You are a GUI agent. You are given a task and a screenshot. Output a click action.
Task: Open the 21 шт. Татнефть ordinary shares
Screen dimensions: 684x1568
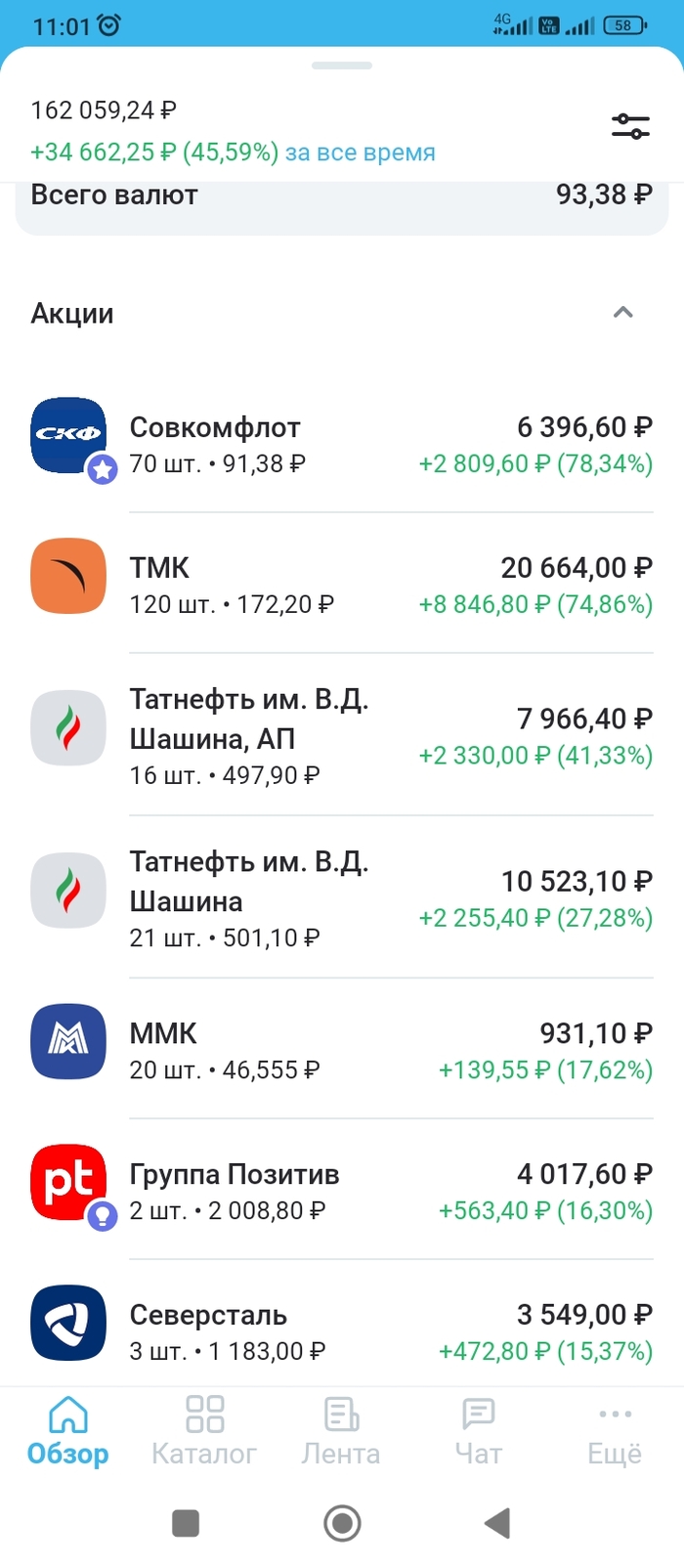coord(342,898)
